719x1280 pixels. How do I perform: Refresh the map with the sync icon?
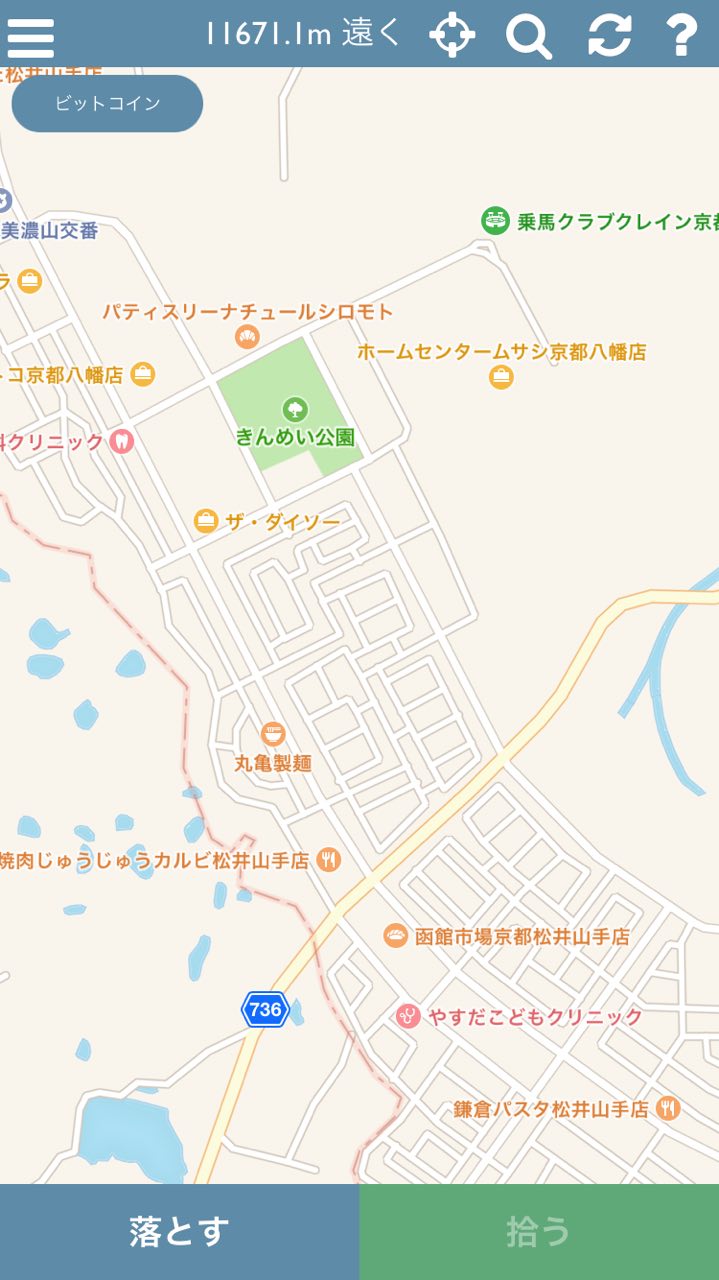(609, 35)
